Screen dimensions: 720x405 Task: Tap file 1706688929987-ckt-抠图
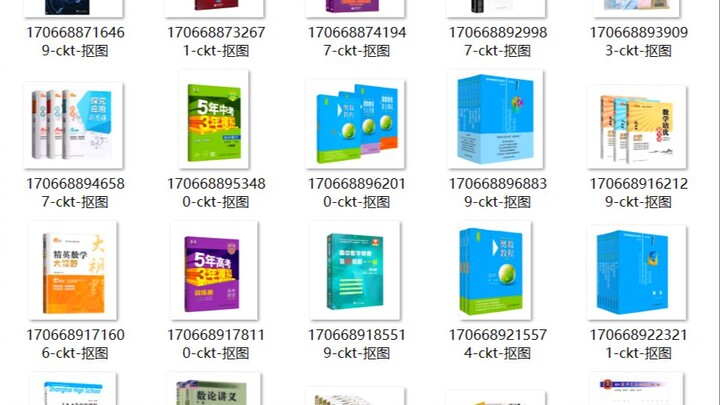click(497, 40)
